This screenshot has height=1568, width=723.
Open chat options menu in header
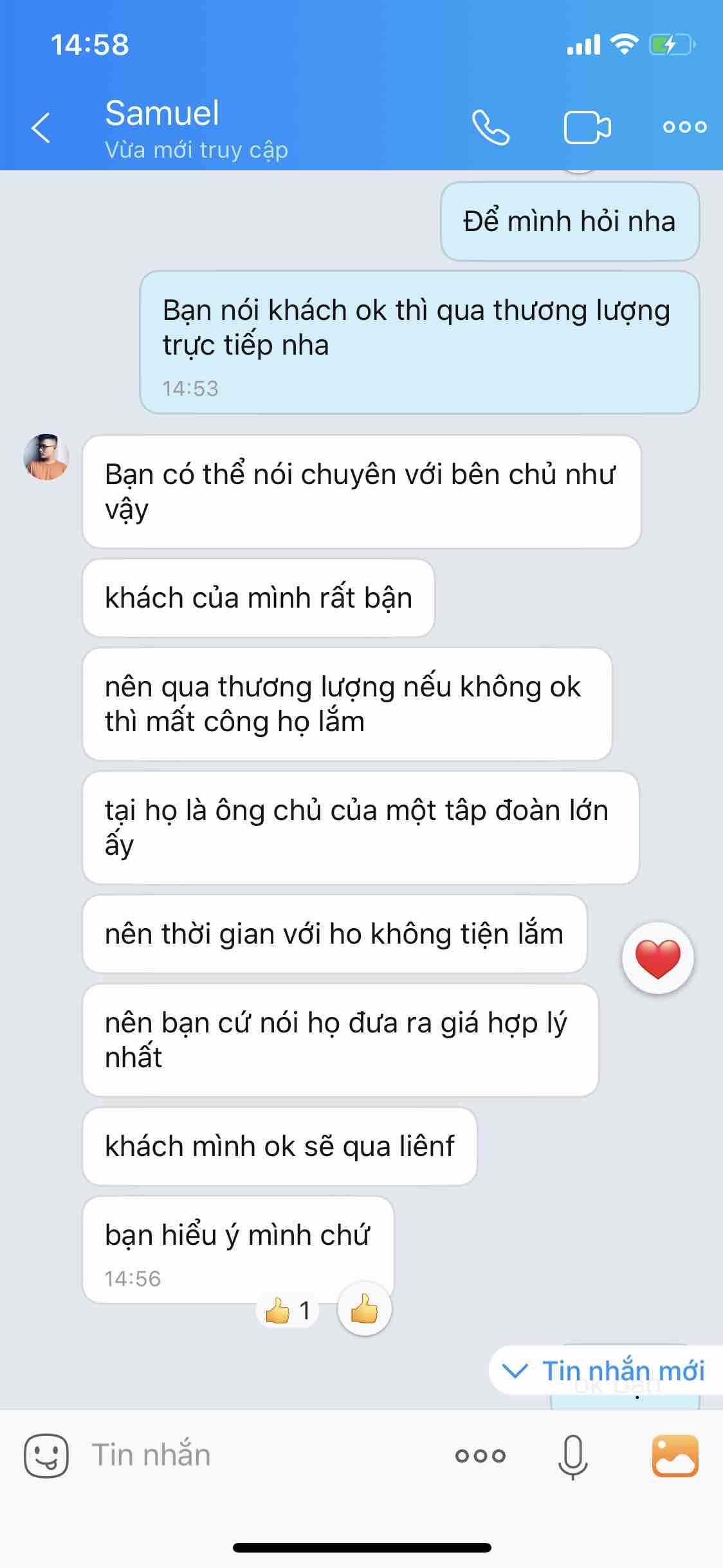pyautogui.click(x=684, y=127)
